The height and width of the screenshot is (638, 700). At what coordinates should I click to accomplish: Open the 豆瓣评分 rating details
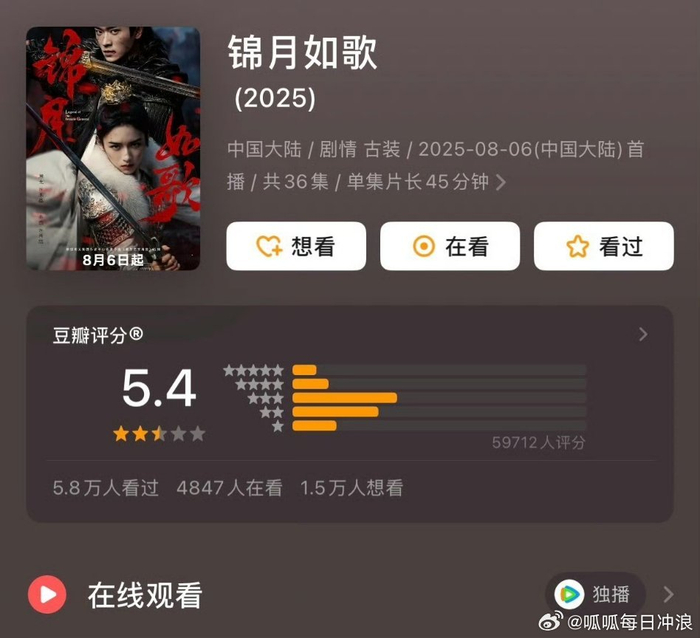643,334
